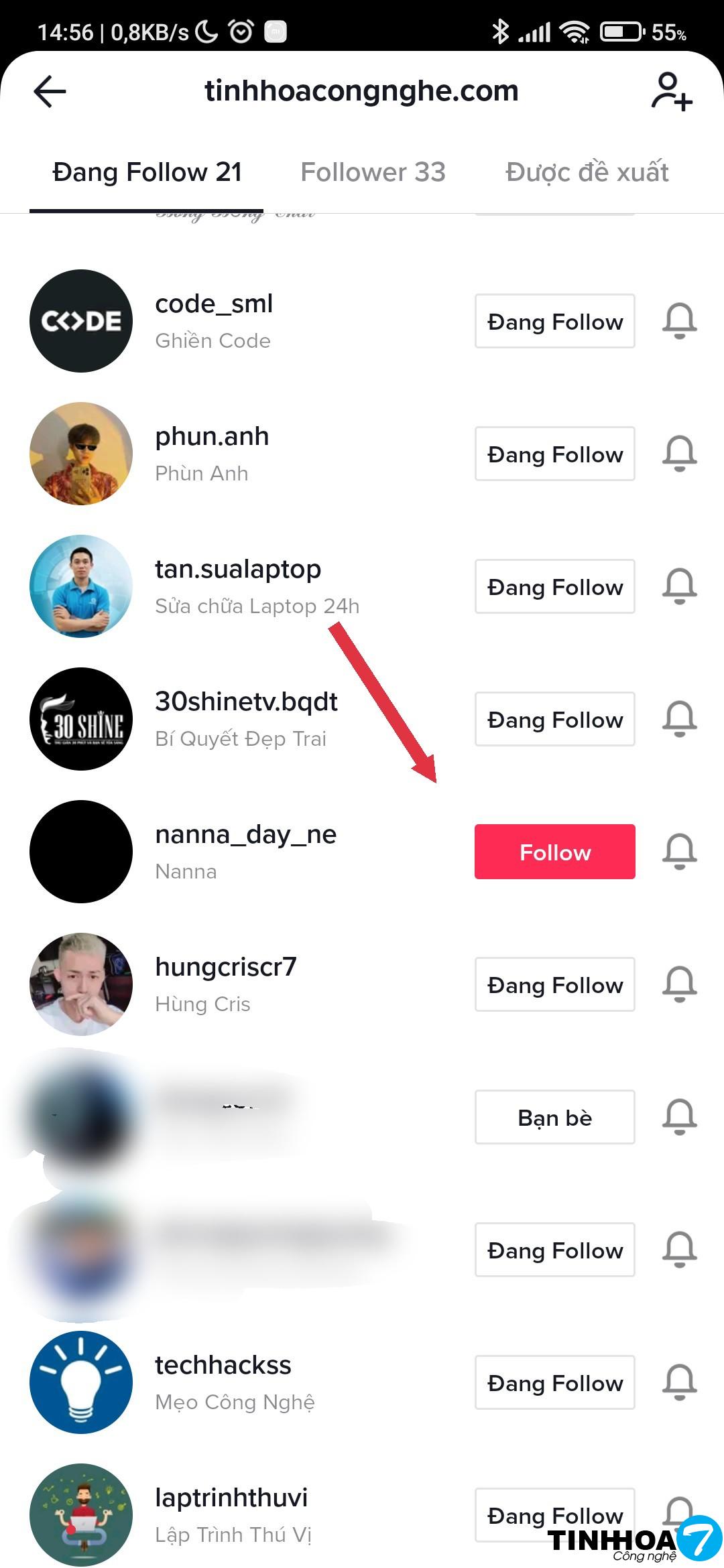Tap the bell icon for phun.anh
Screen dimensions: 724x1568
coord(679,454)
